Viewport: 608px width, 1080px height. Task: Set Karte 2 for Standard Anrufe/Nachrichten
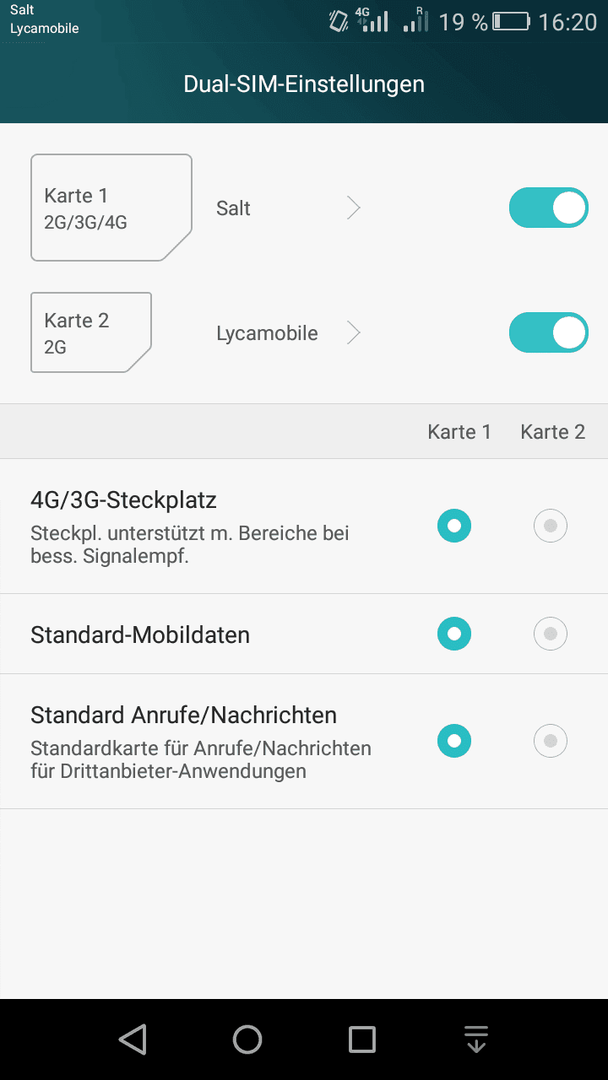coord(550,741)
